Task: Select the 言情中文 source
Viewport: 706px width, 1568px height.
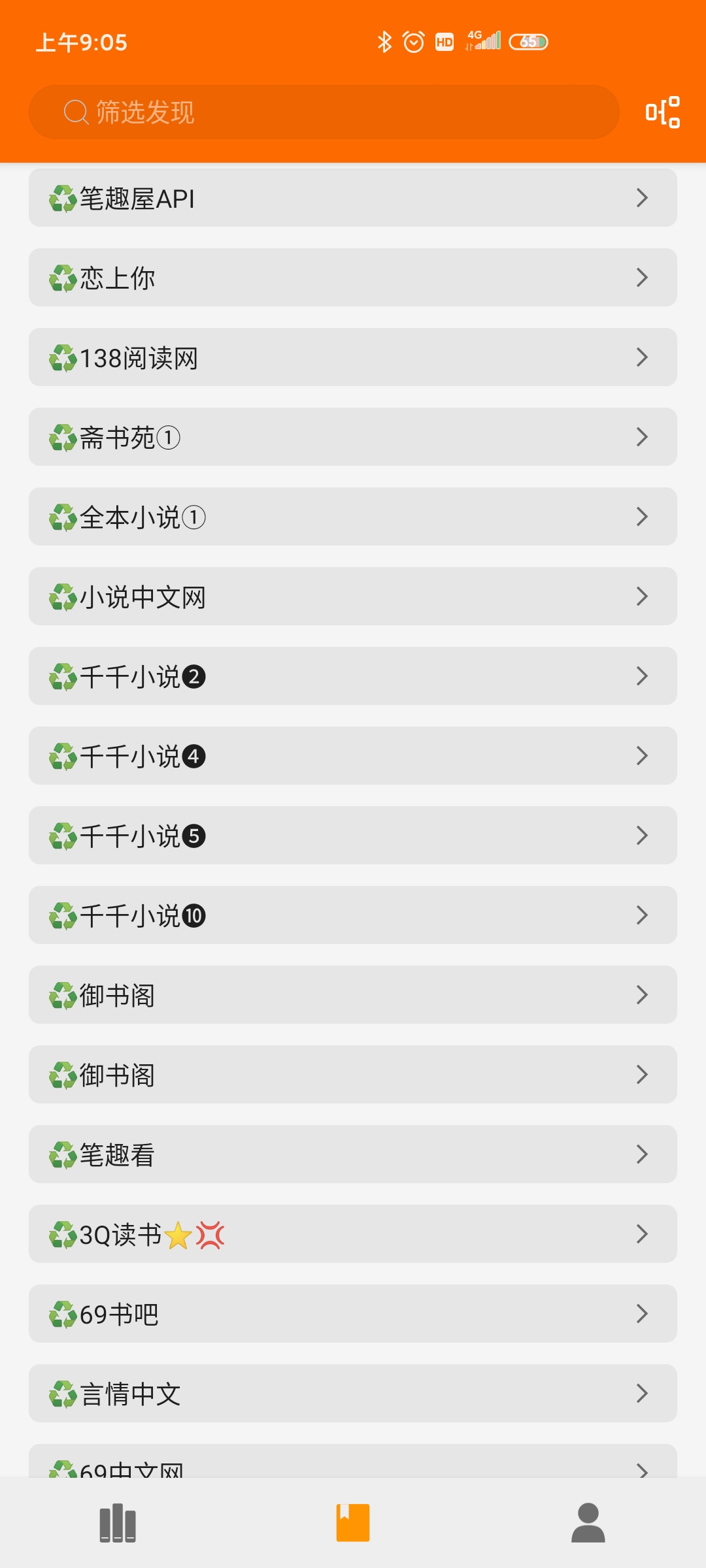Action: coord(353,1394)
